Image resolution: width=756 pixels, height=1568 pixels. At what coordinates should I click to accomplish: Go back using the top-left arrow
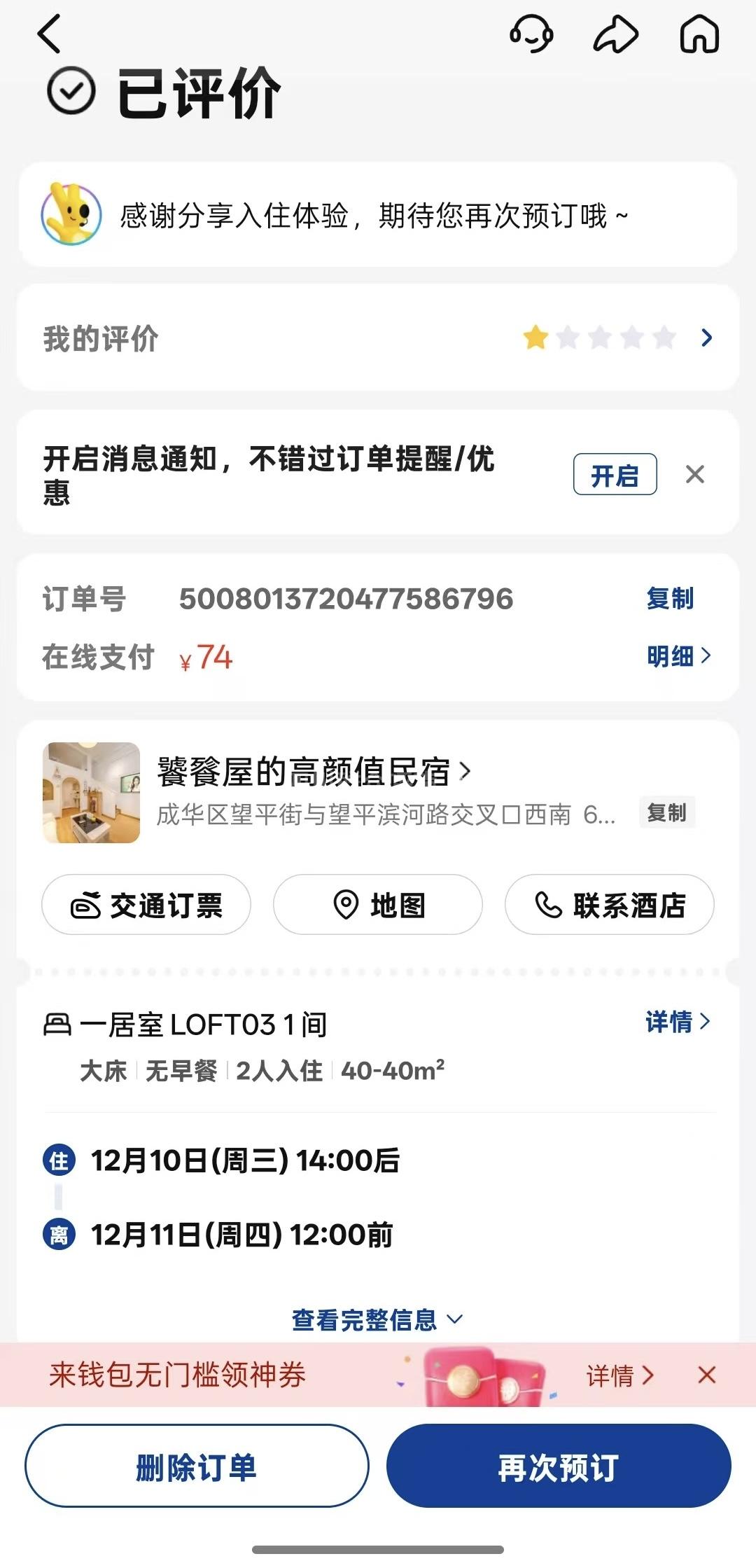(x=49, y=34)
